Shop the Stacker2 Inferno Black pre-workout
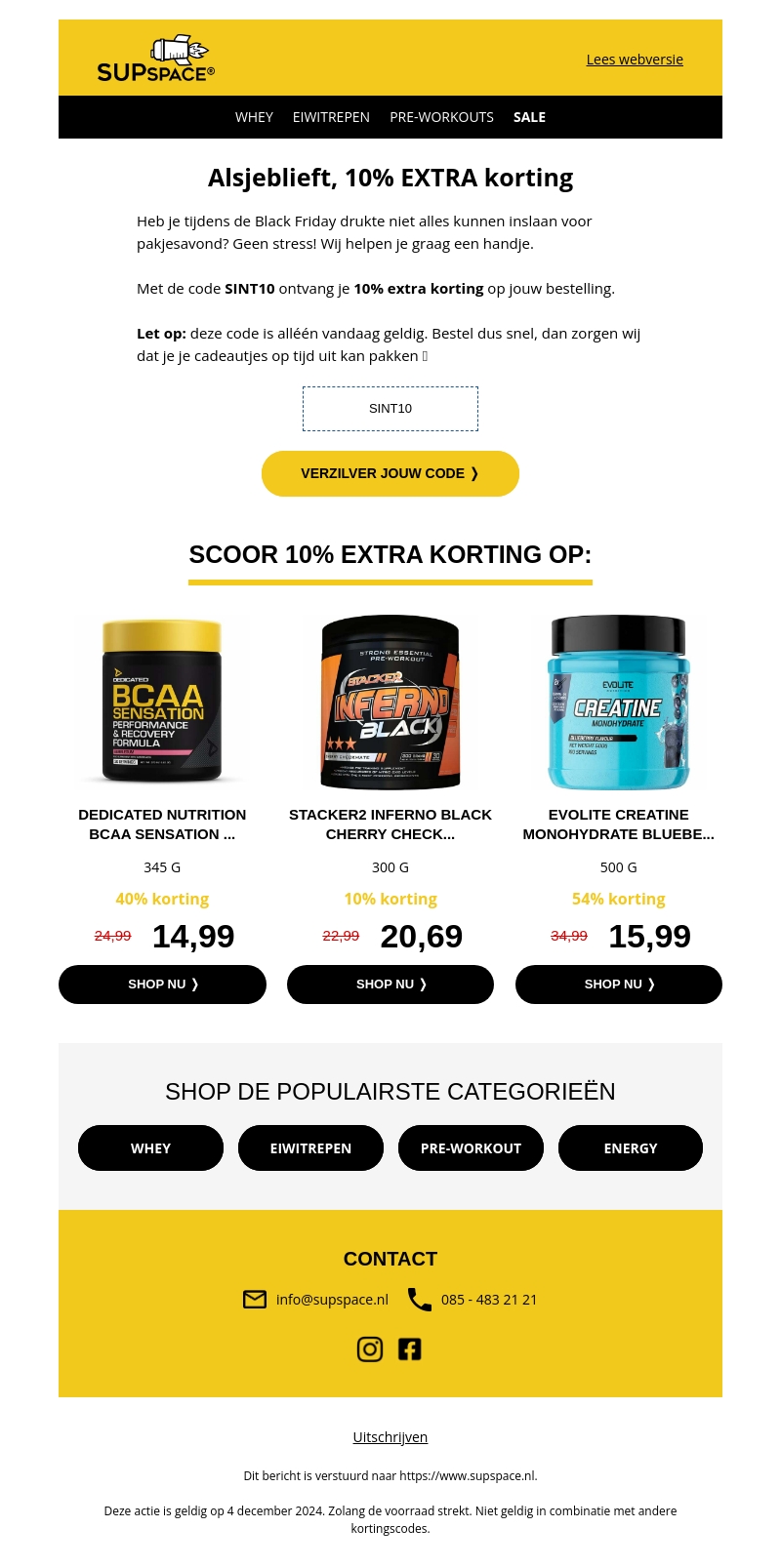The image size is (781, 1568). [x=390, y=984]
